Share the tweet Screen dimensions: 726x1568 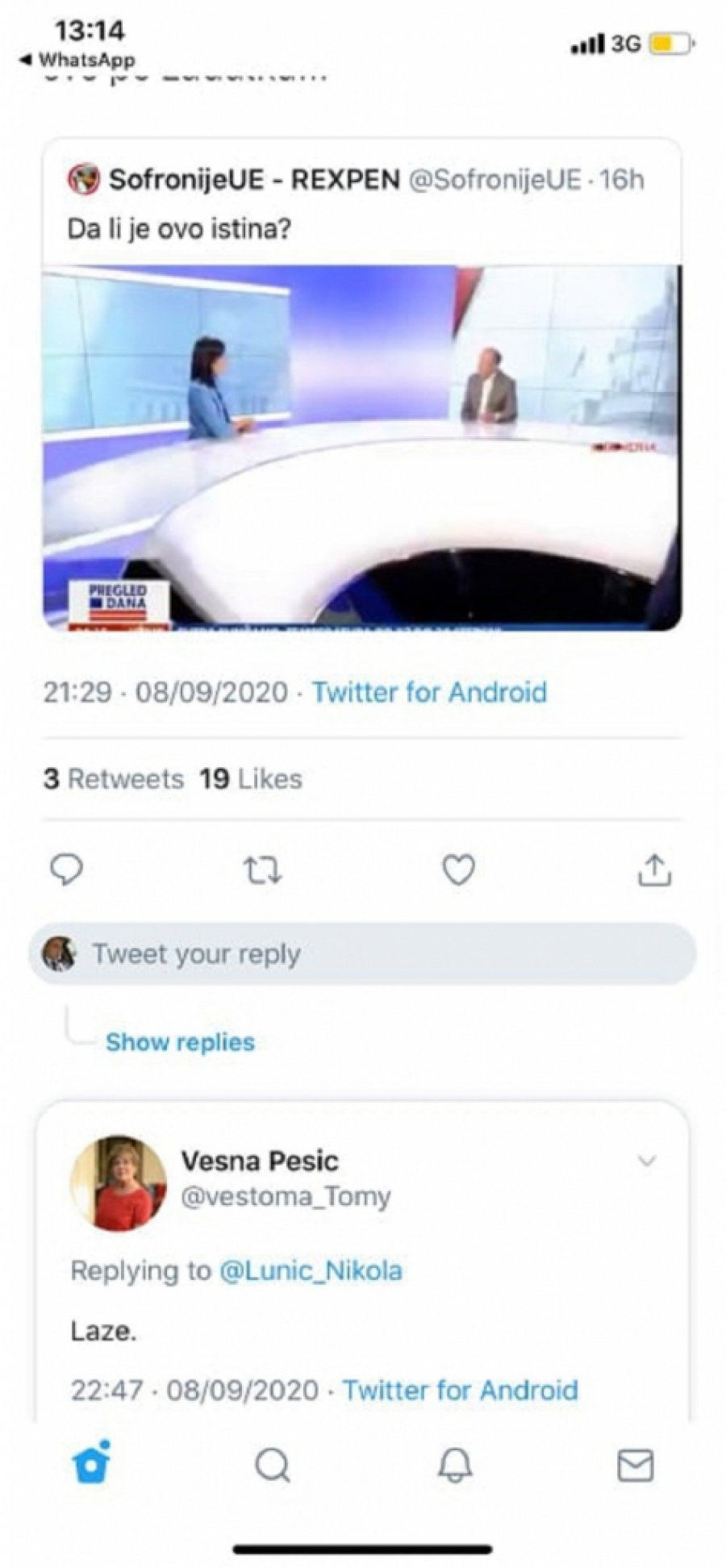pyautogui.click(x=654, y=869)
